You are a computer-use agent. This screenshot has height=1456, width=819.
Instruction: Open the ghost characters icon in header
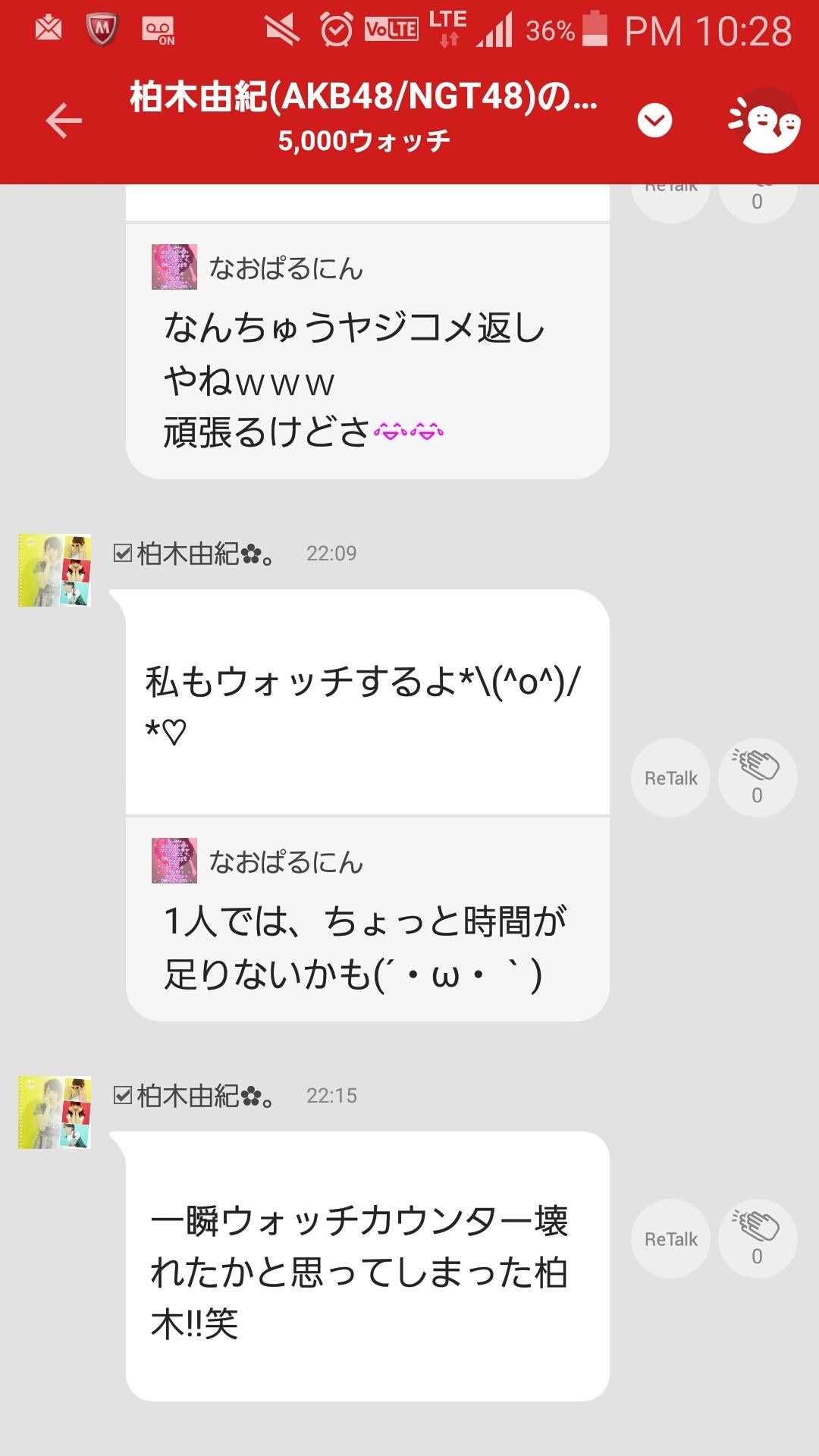point(764,121)
